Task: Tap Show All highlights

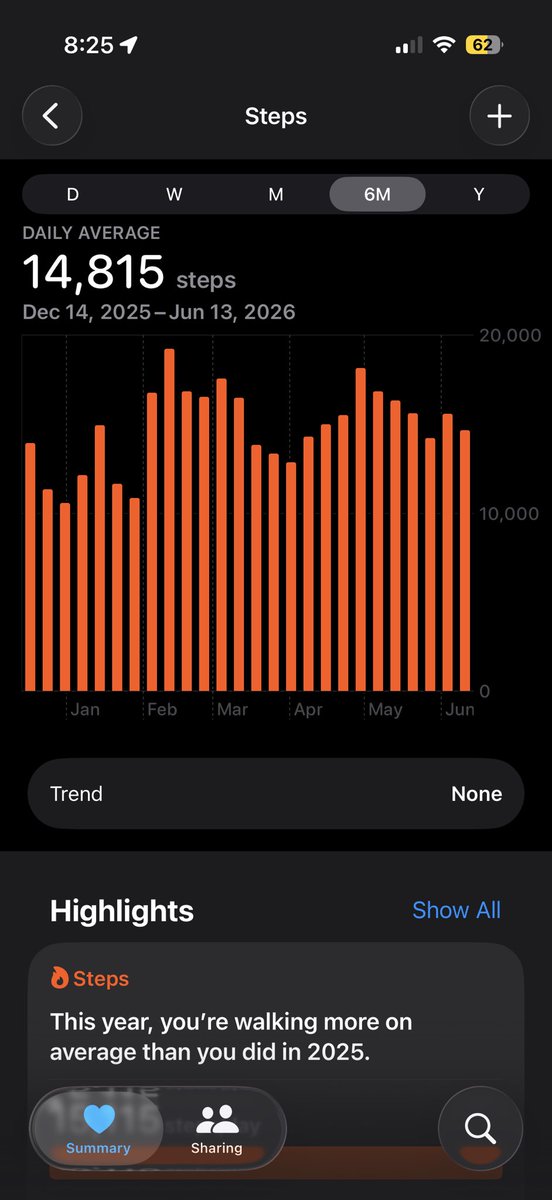Action: (x=456, y=910)
